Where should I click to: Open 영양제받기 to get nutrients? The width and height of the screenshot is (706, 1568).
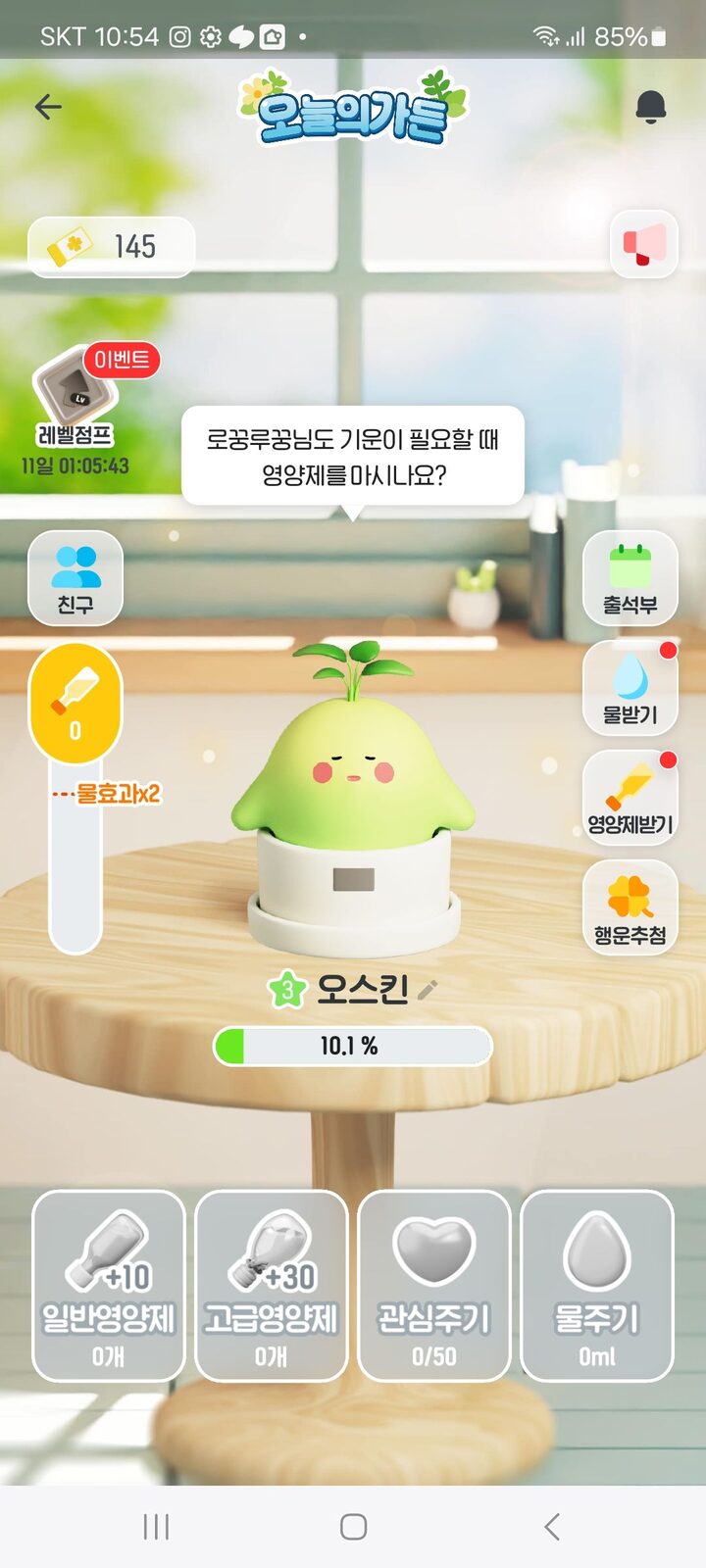tap(630, 798)
